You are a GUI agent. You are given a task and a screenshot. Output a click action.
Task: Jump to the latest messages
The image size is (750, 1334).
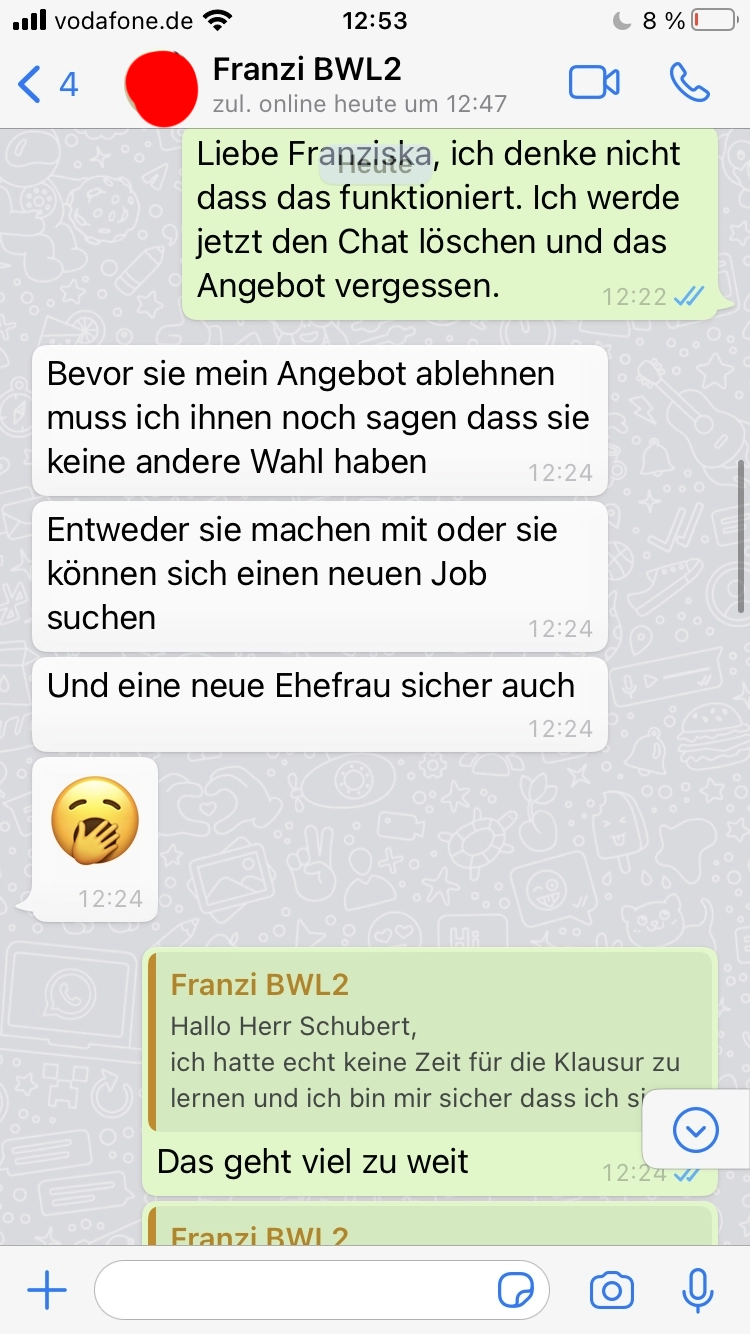[696, 1131]
